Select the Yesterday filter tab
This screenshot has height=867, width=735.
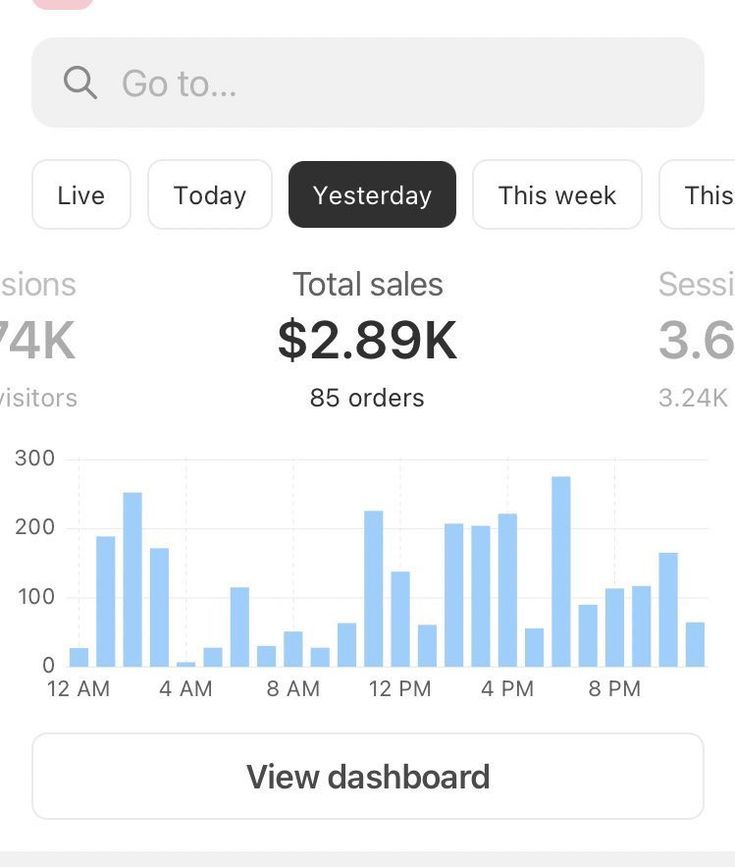(372, 194)
